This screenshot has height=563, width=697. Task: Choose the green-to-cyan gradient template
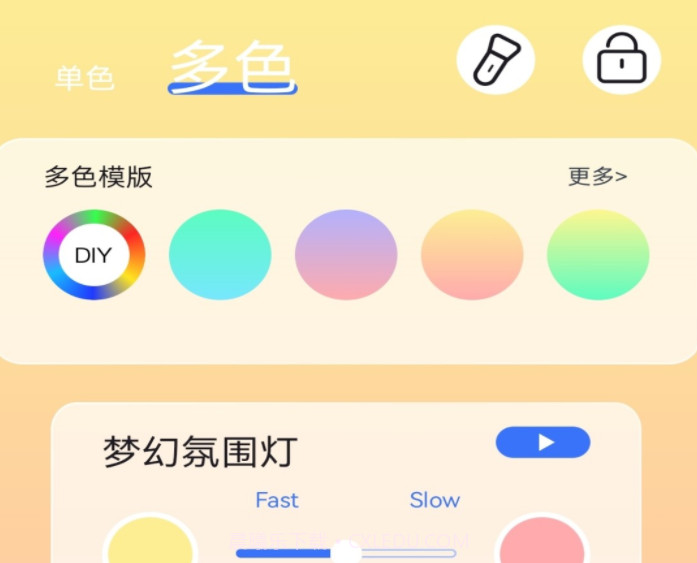coord(220,255)
